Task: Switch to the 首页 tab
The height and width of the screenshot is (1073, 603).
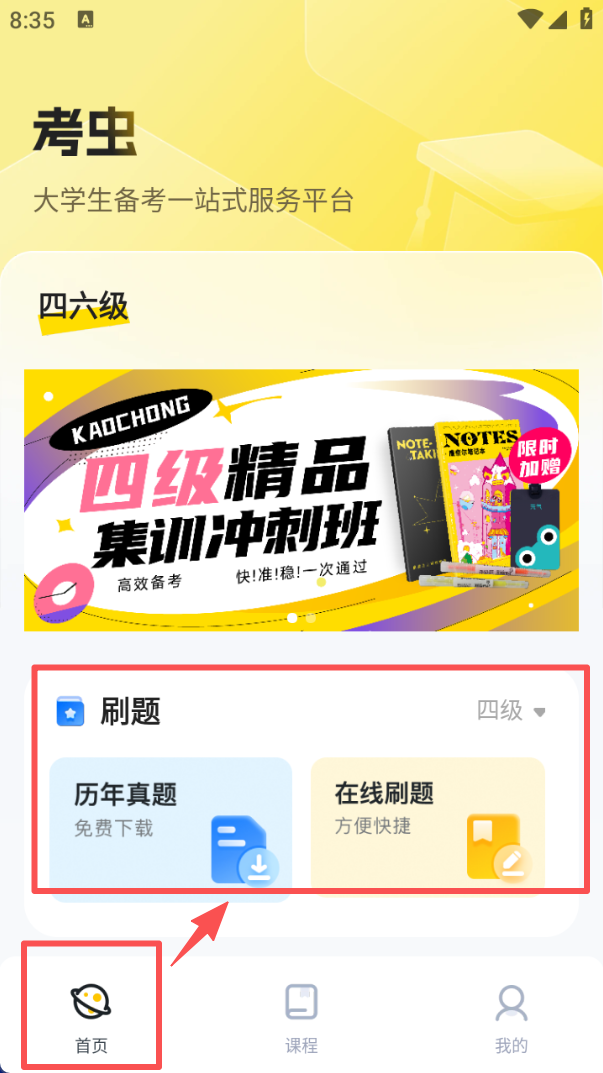Action: click(91, 1017)
